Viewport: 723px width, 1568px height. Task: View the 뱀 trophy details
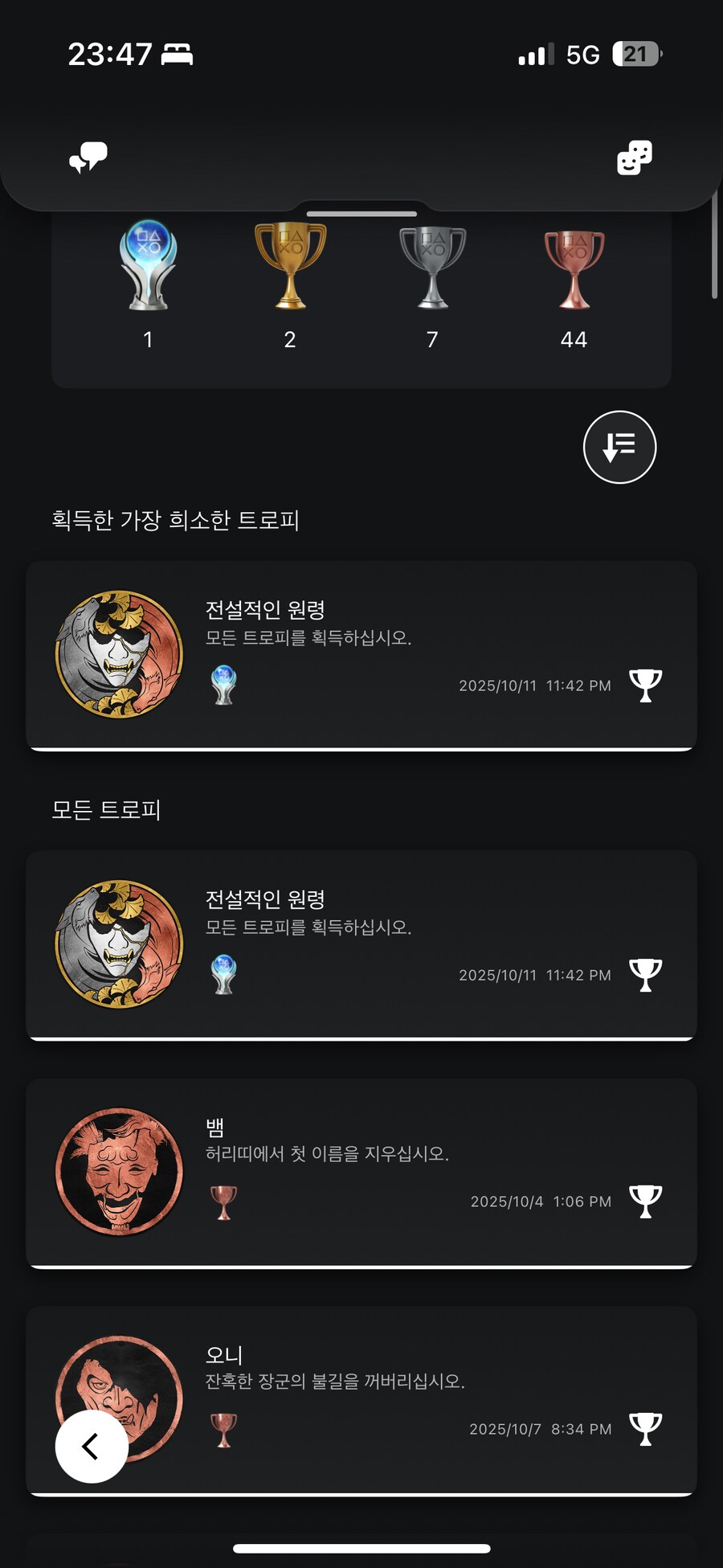pos(361,1172)
